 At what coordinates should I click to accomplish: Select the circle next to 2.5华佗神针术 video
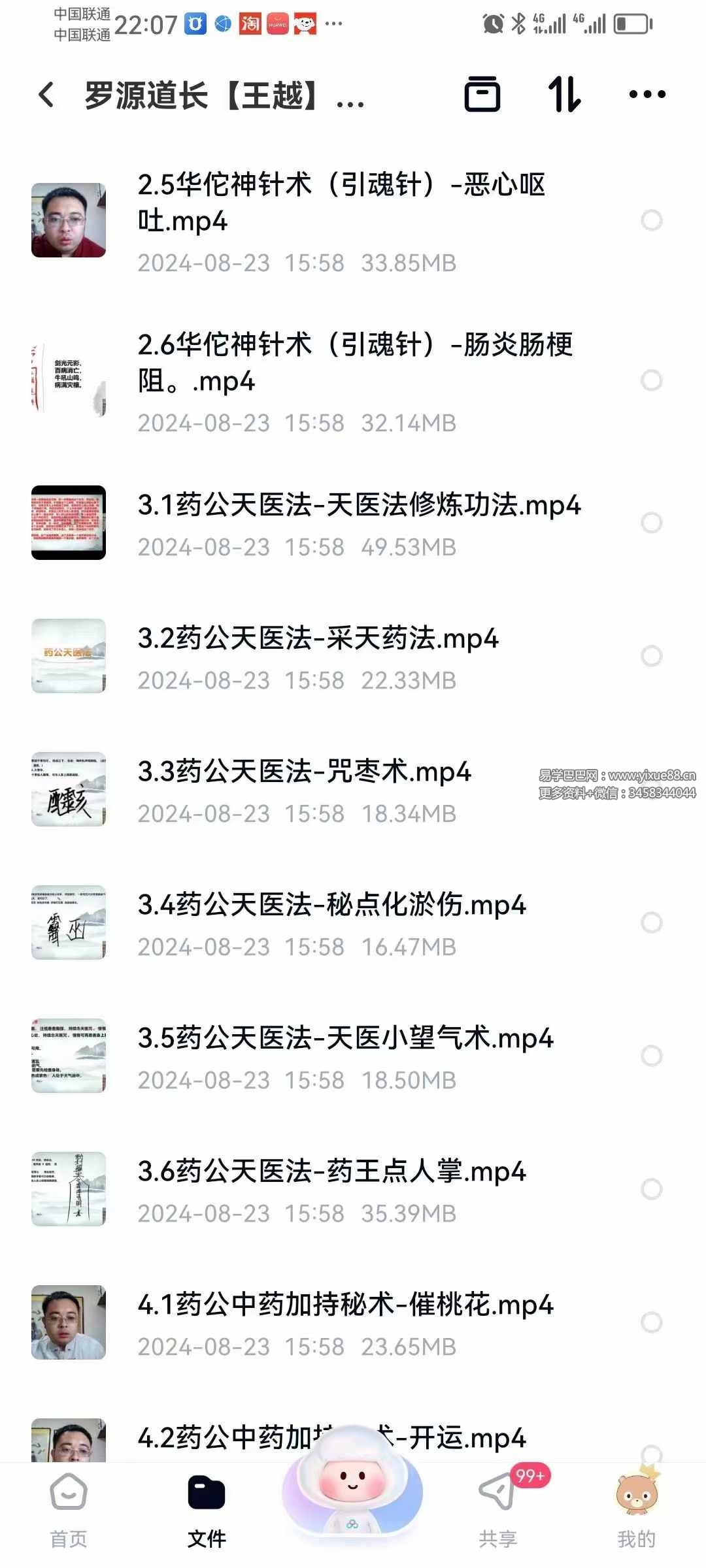(x=652, y=219)
